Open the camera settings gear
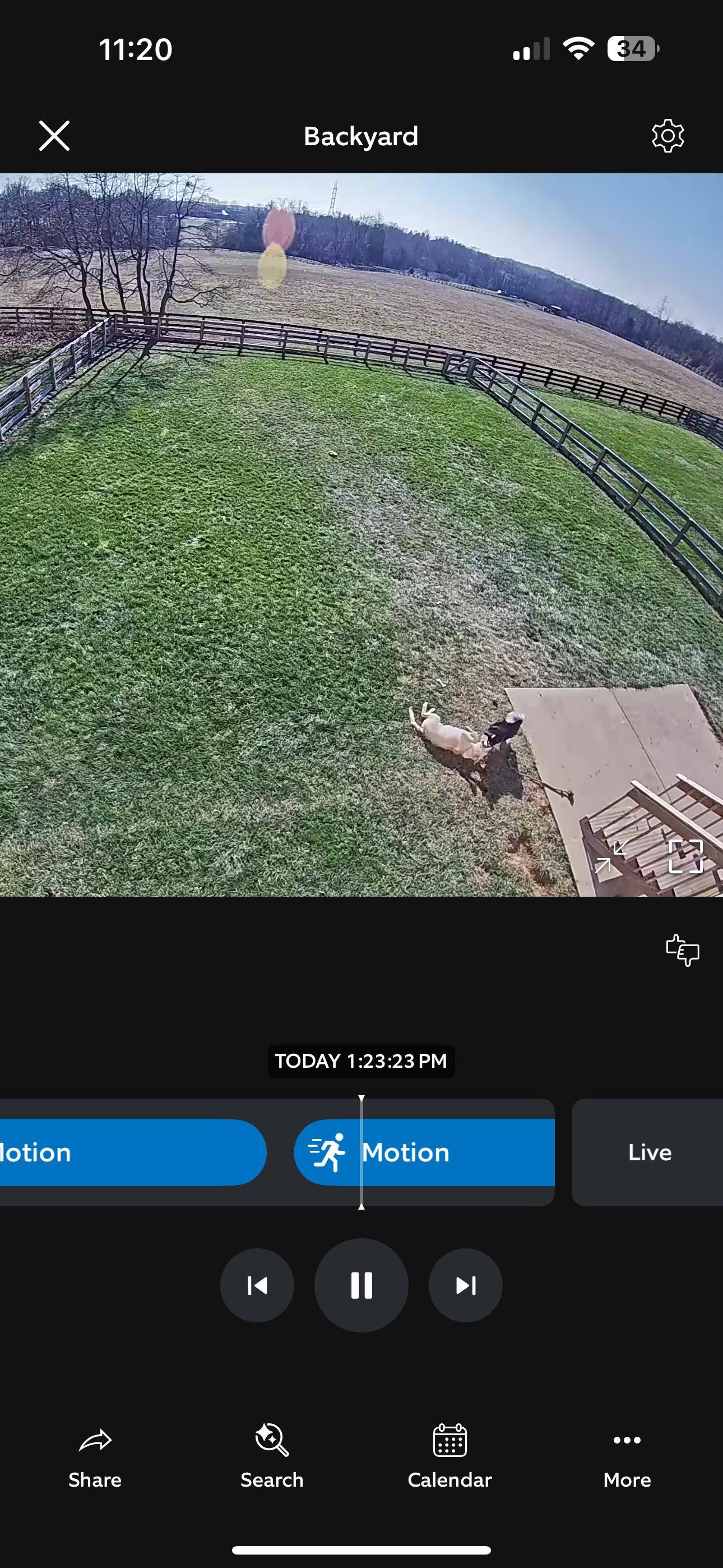The width and height of the screenshot is (723, 1568). pyautogui.click(x=668, y=135)
